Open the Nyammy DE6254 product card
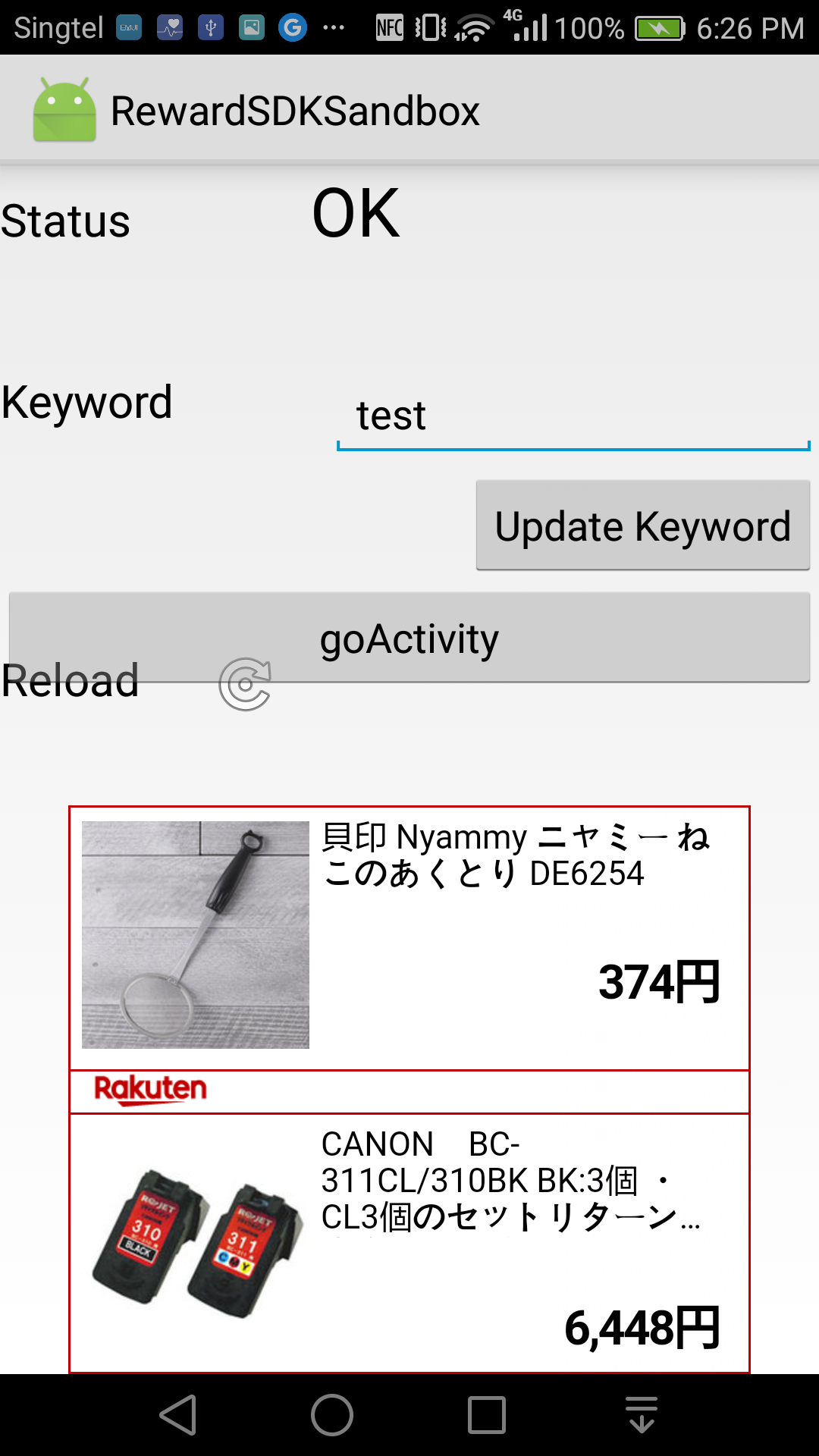 409,937
